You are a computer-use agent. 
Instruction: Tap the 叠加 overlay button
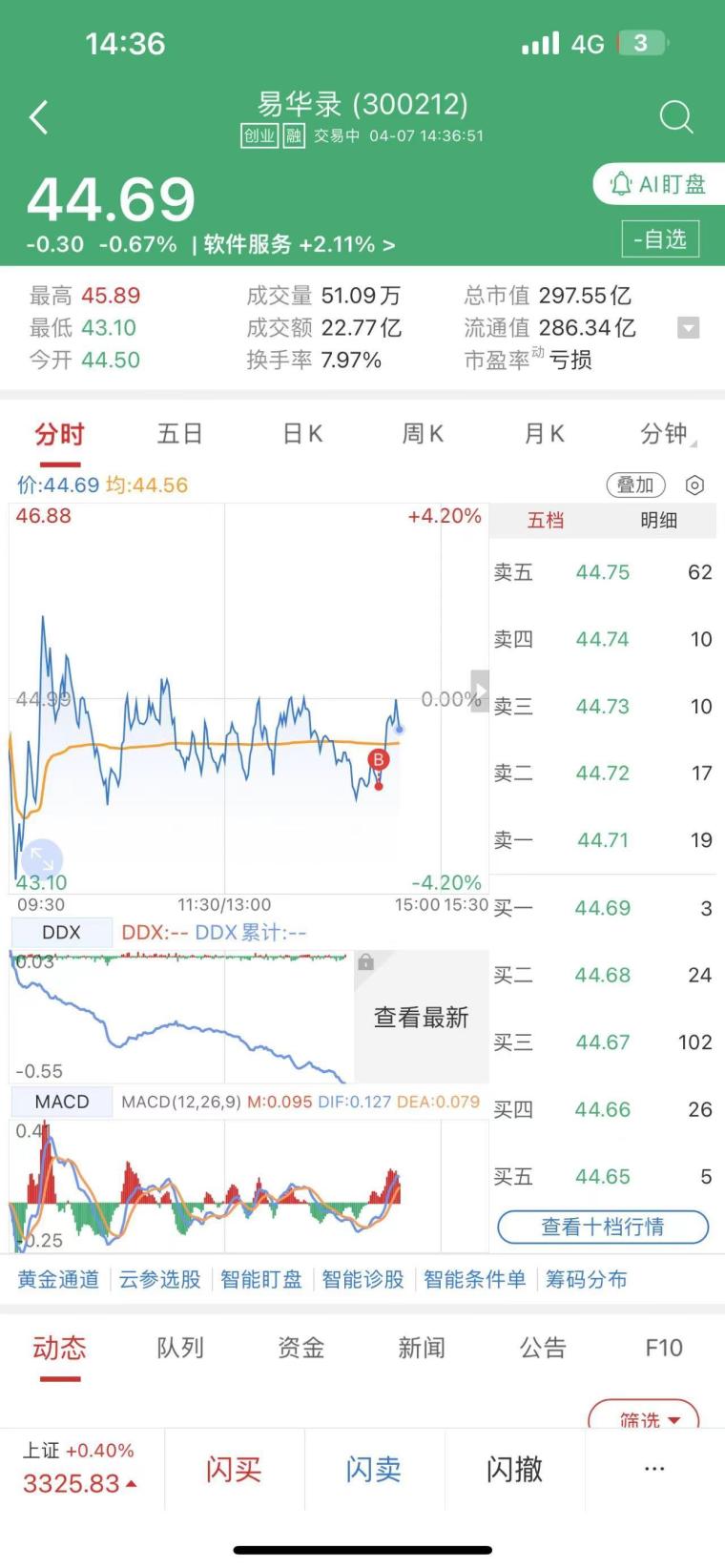635,485
